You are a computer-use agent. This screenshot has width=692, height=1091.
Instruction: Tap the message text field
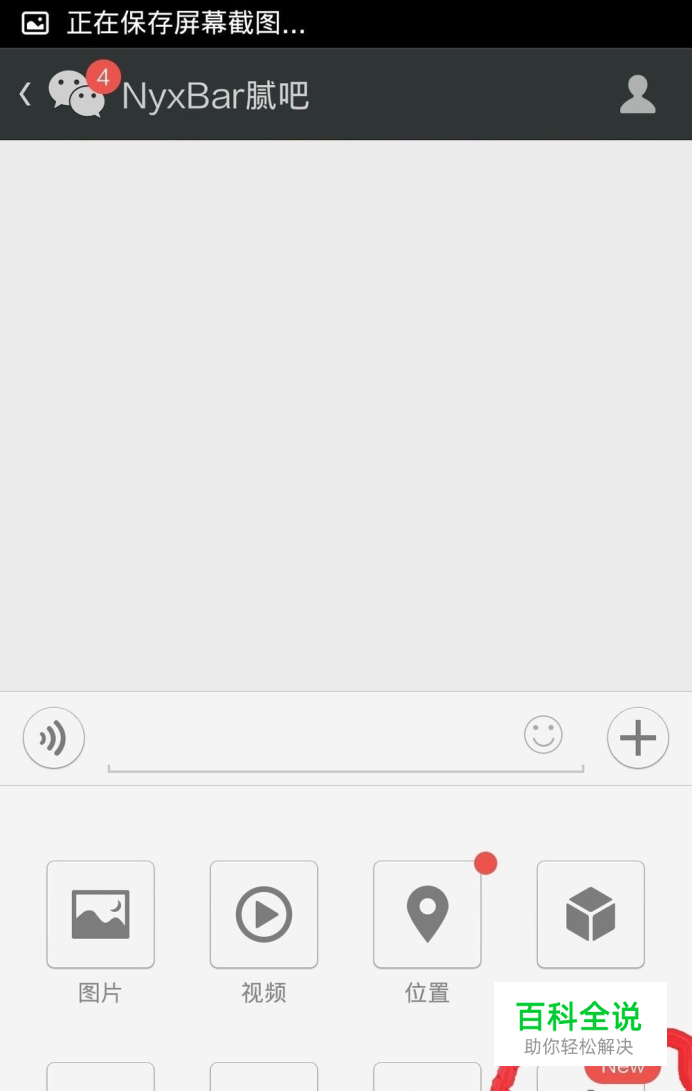[310, 742]
